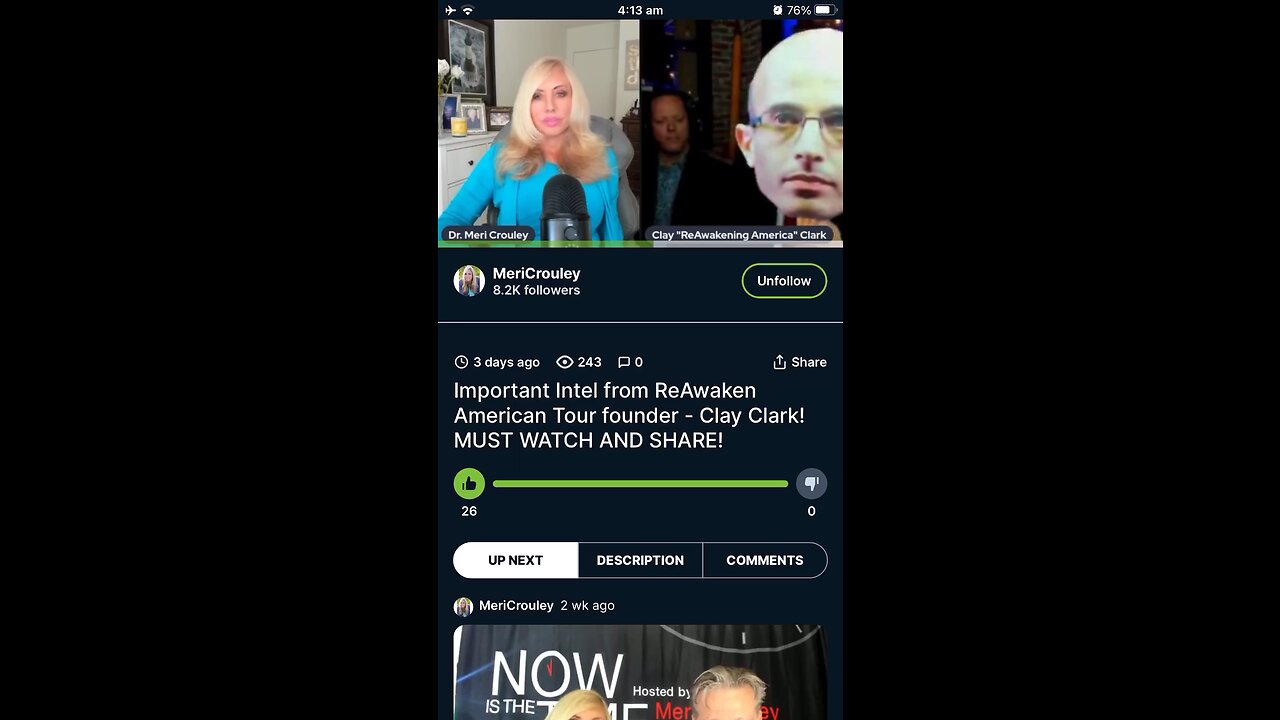Screen dimensions: 1280x720
Task: Dislike the video with thumbs down
Action: [811, 484]
